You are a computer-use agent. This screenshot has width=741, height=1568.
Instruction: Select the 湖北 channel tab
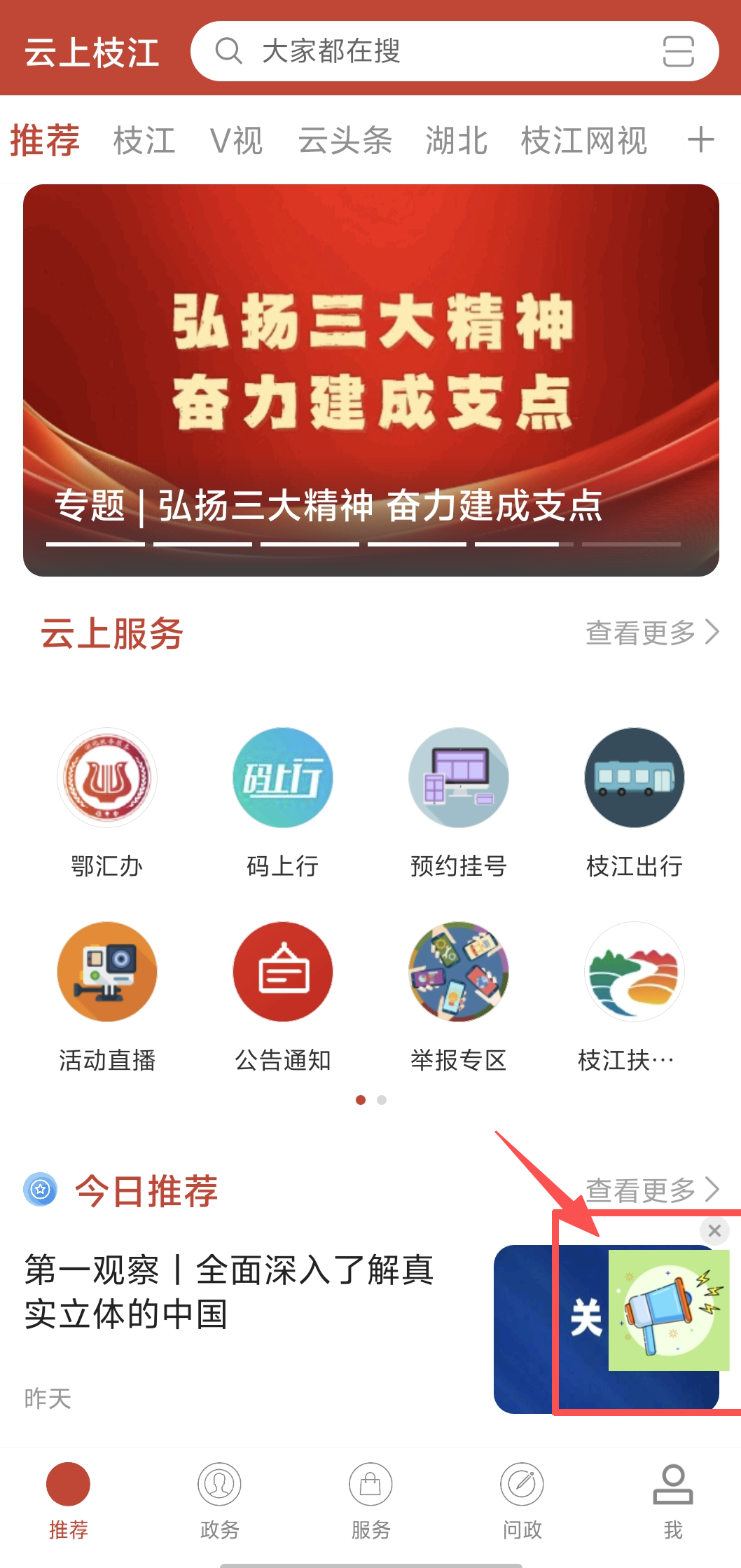coord(456,140)
